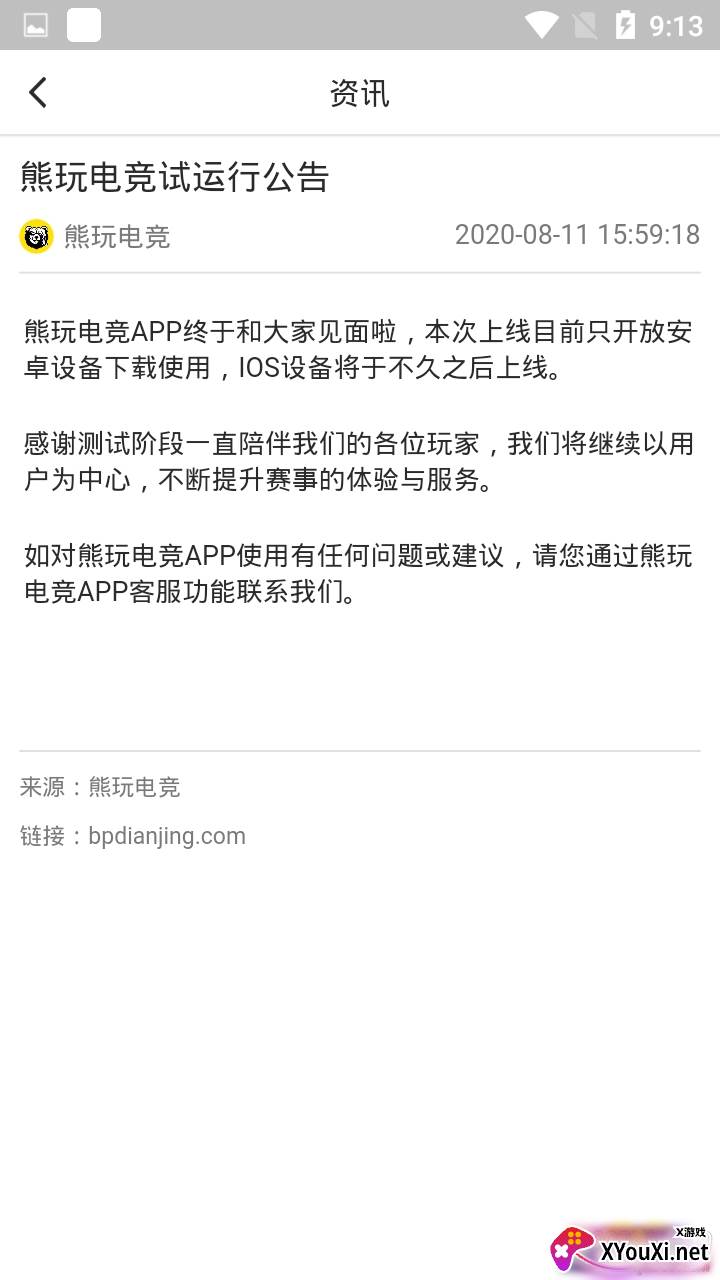Screen dimensions: 720x1280
Task: Open the bpdianjing.com link
Action: click(x=166, y=836)
